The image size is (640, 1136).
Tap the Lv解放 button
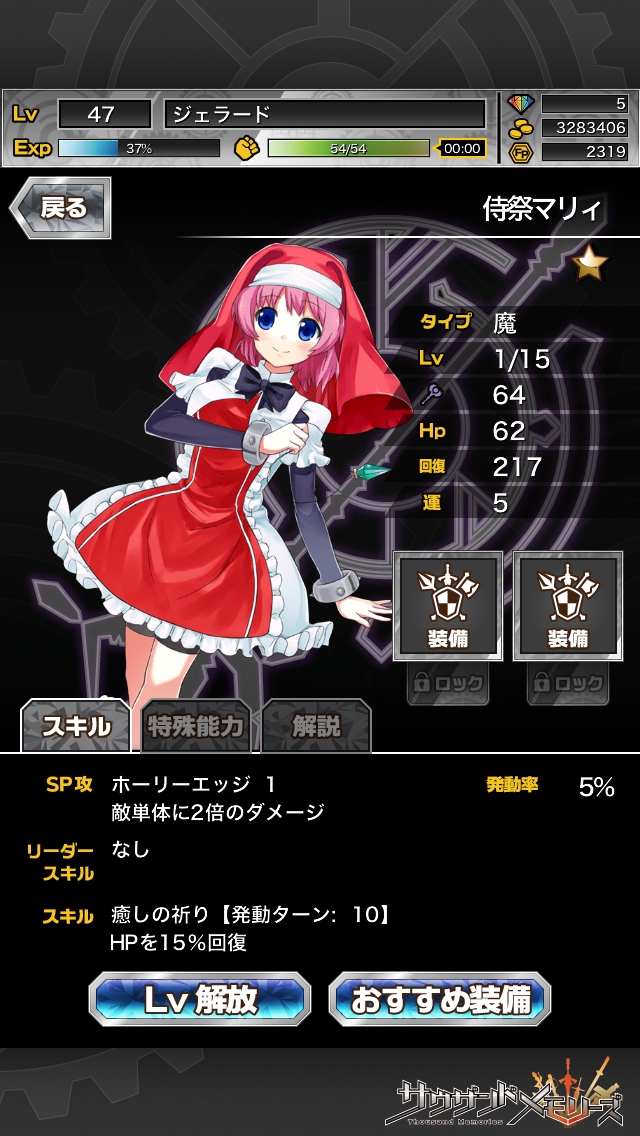(x=200, y=998)
